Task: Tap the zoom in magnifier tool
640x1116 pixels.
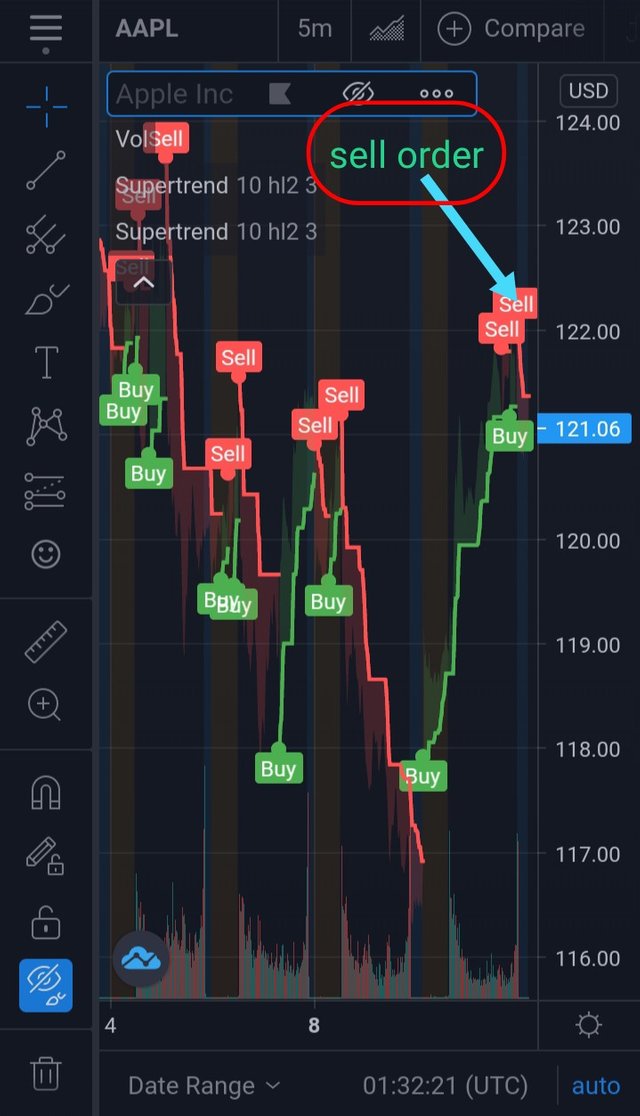Action: 46,706
